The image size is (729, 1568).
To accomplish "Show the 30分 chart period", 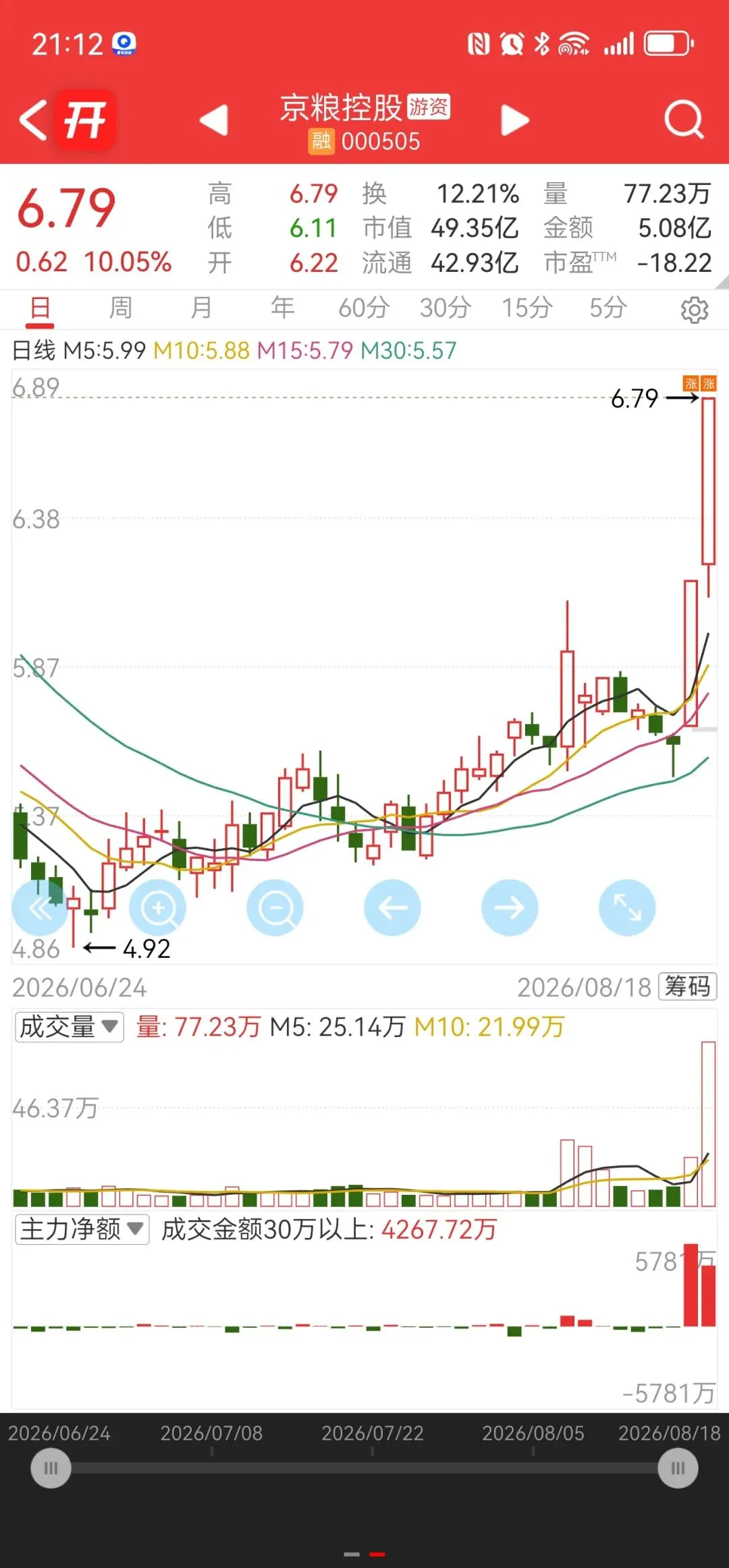I will [446, 308].
